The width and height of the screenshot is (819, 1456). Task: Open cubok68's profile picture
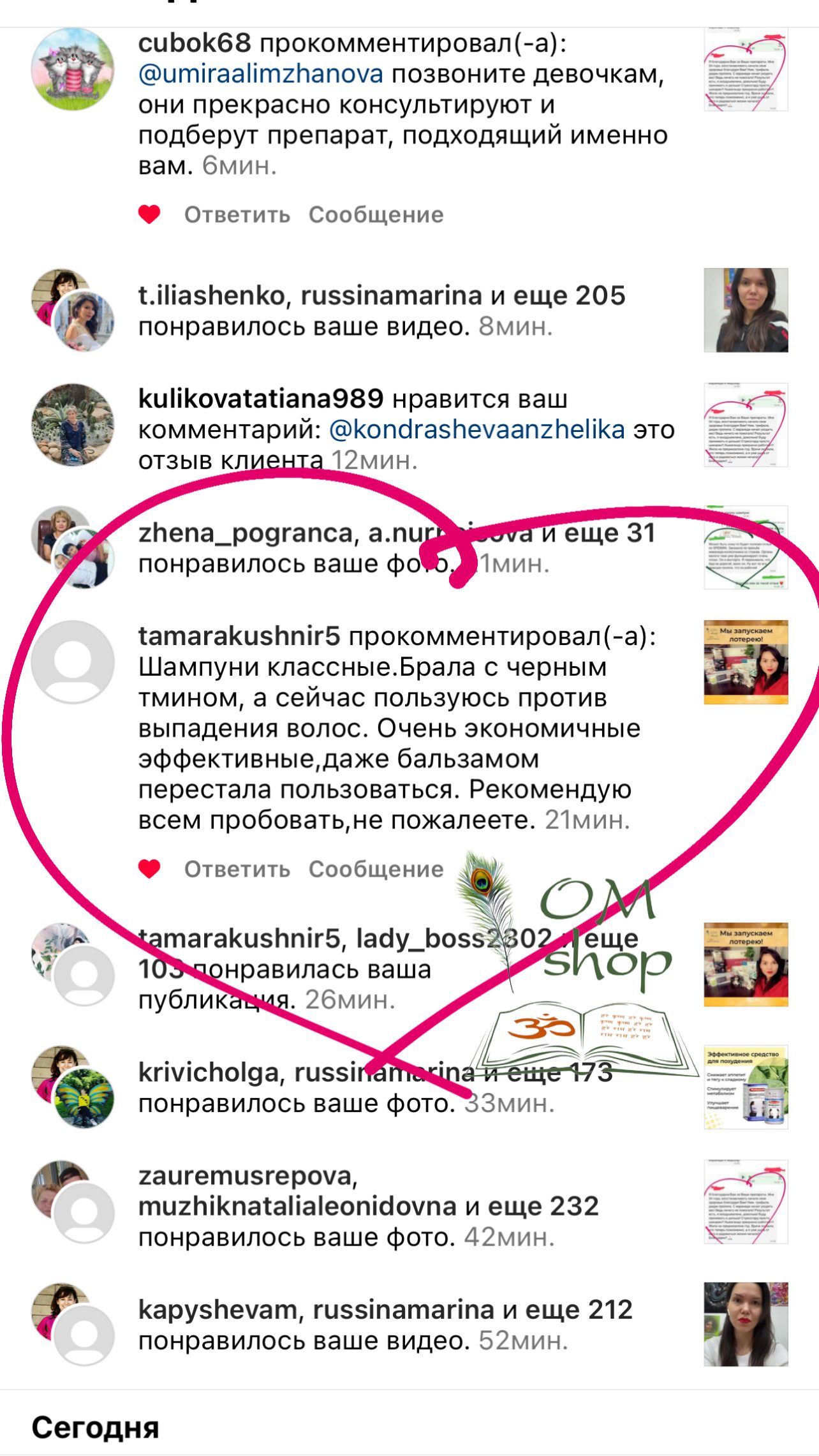coord(73,69)
